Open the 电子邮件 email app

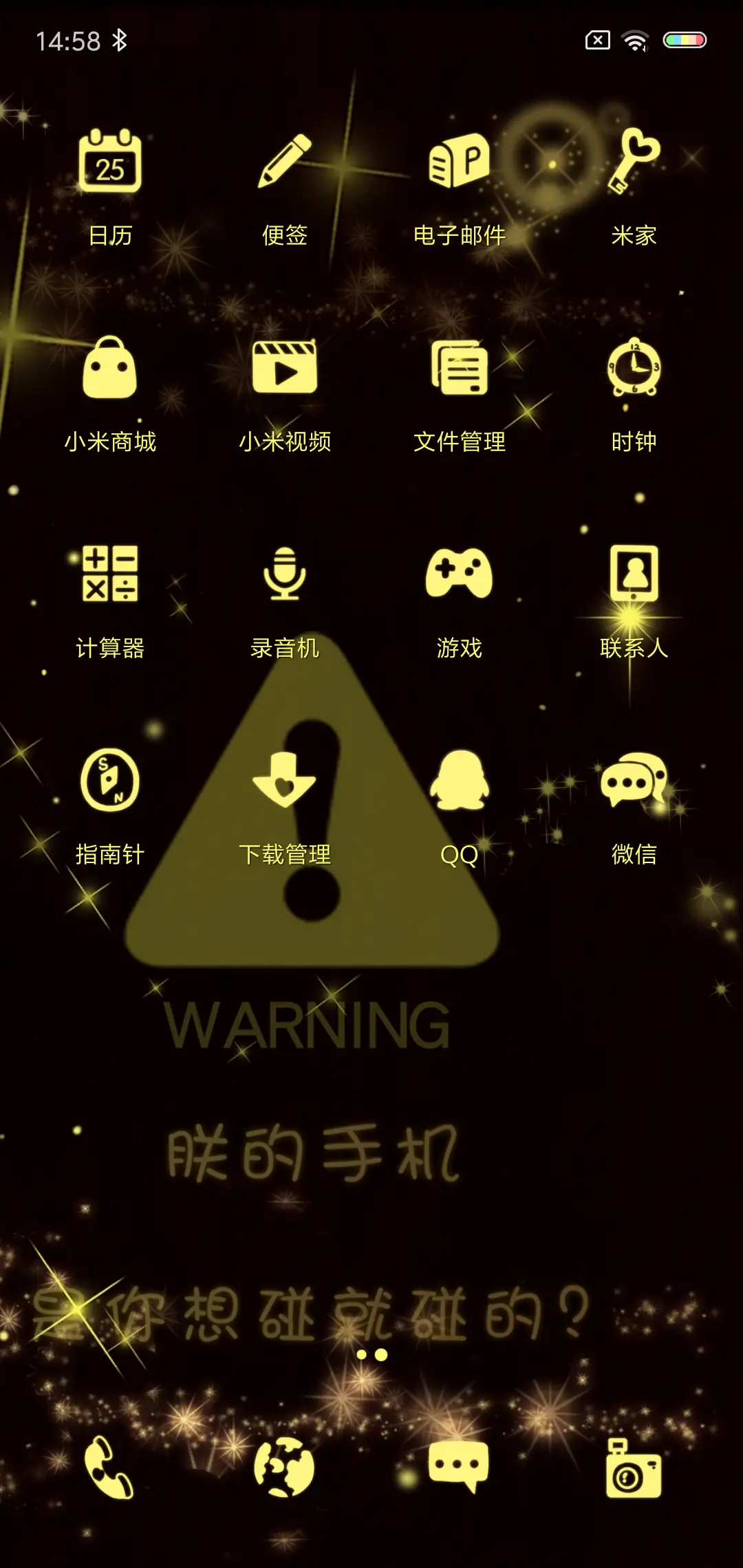pyautogui.click(x=460, y=168)
